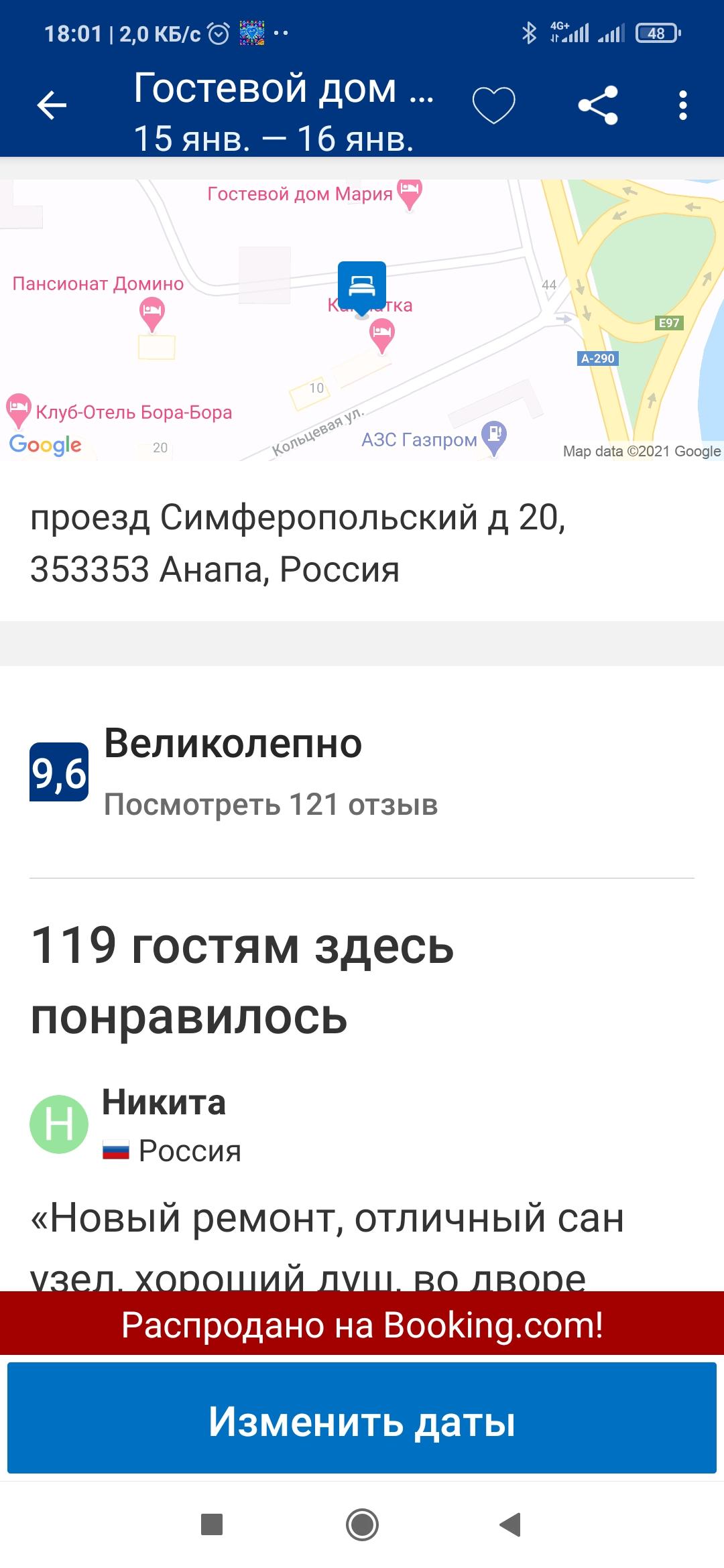Open the three-dot overflow menu

682,105
